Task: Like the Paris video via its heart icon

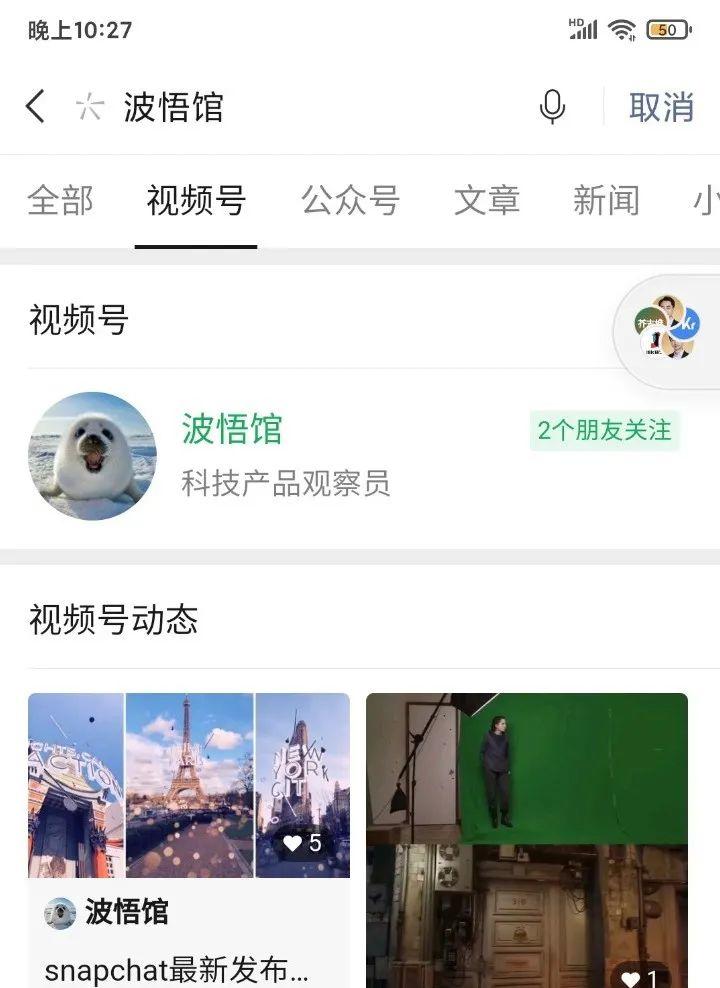Action: [294, 843]
